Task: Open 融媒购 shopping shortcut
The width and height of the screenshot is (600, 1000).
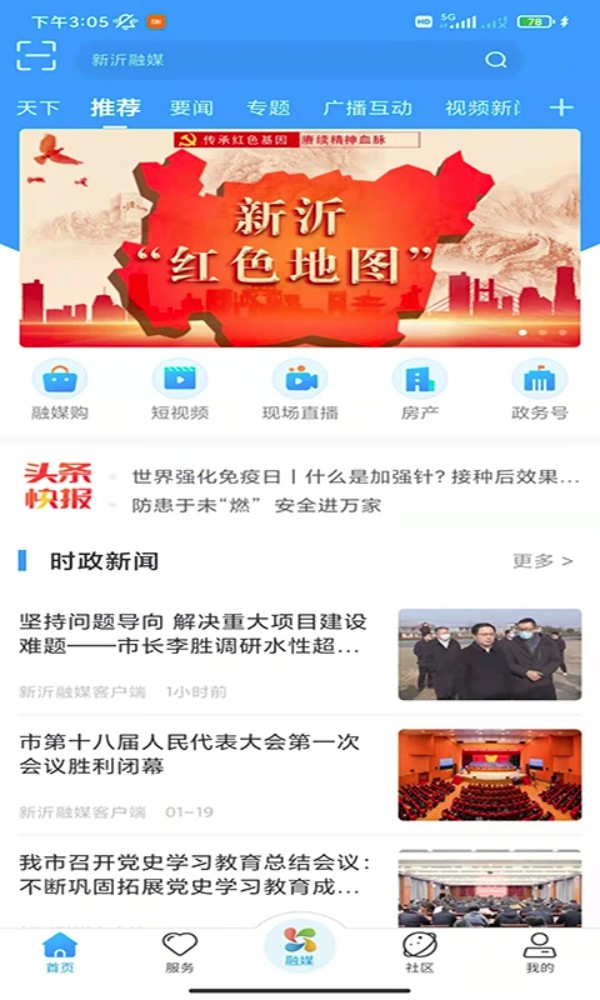Action: point(60,390)
